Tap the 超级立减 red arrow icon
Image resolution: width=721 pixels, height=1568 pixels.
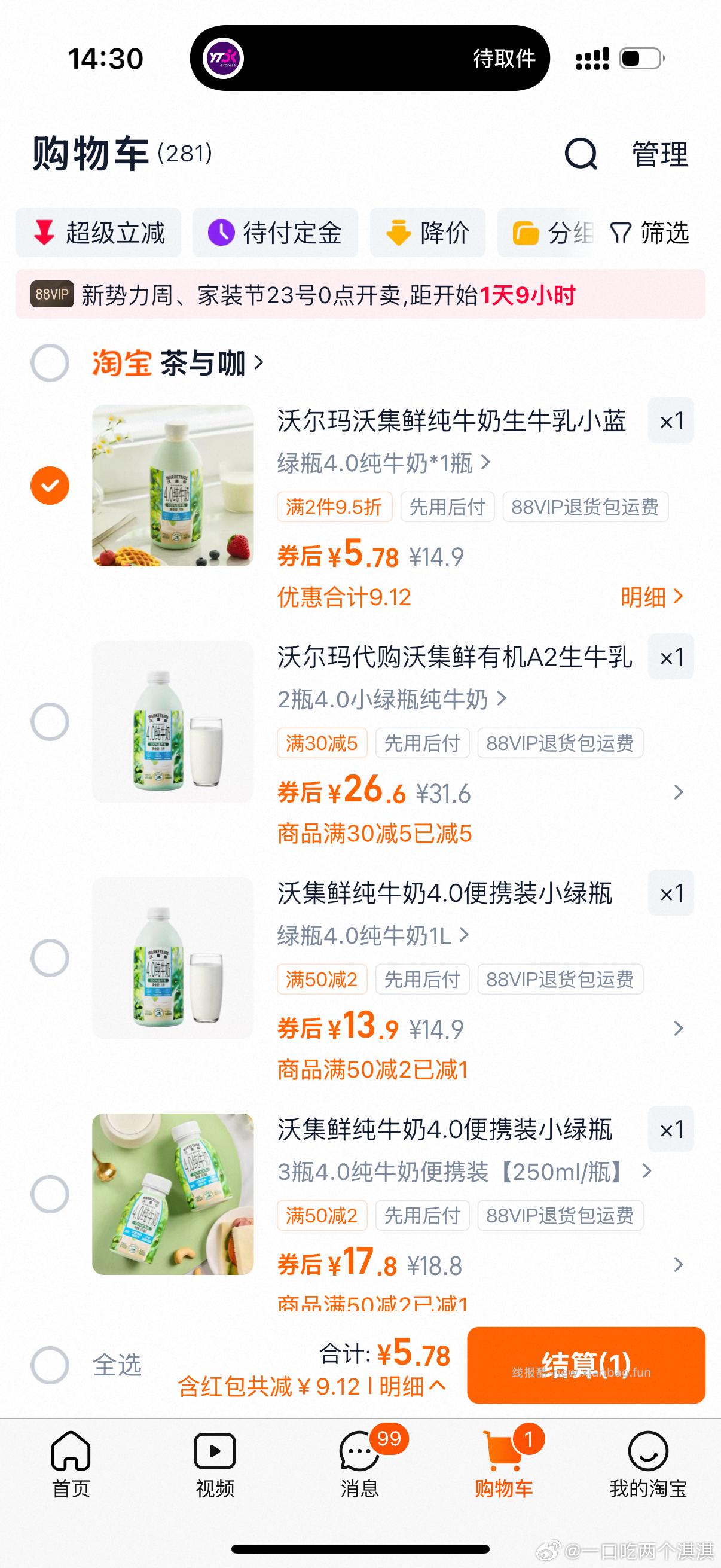pos(43,233)
